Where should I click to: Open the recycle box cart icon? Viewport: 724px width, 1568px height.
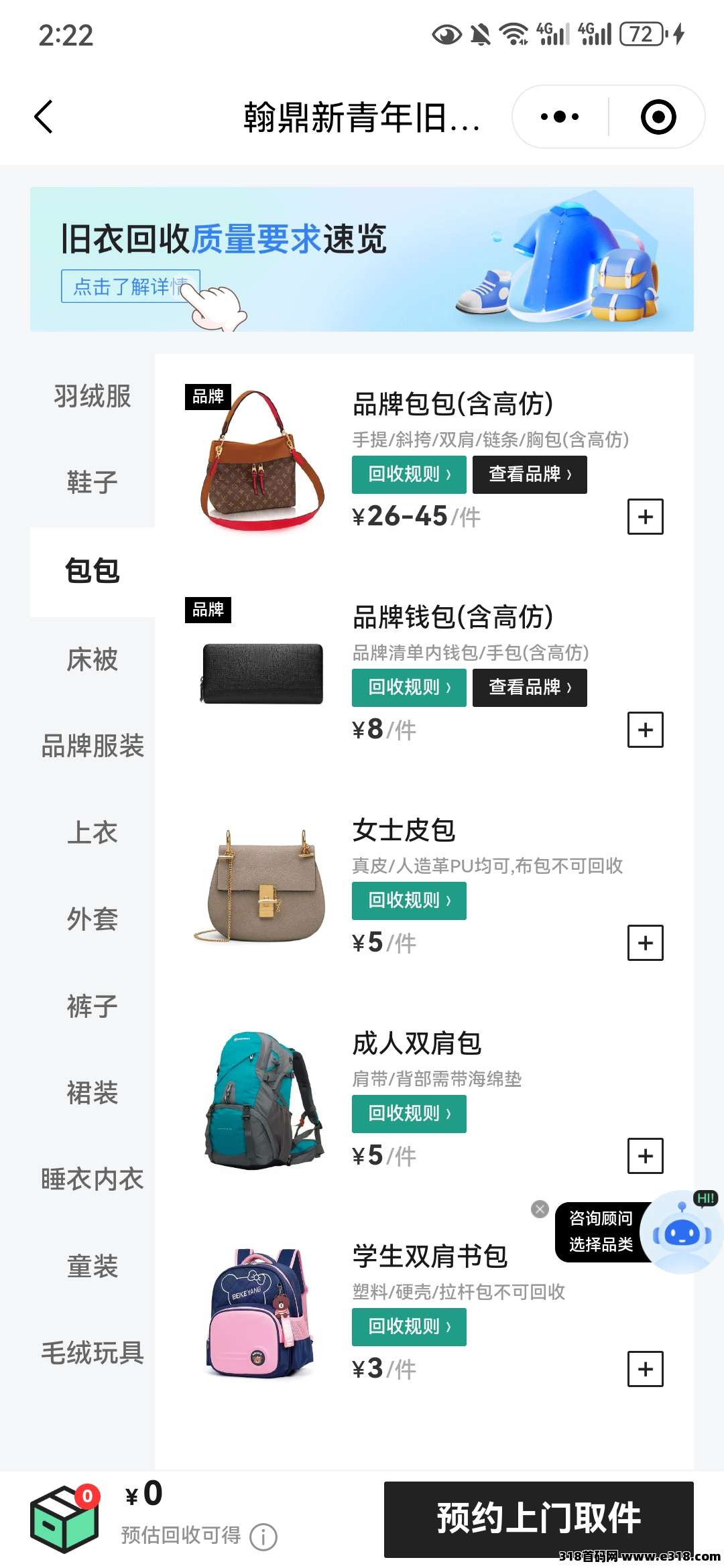[x=65, y=1518]
